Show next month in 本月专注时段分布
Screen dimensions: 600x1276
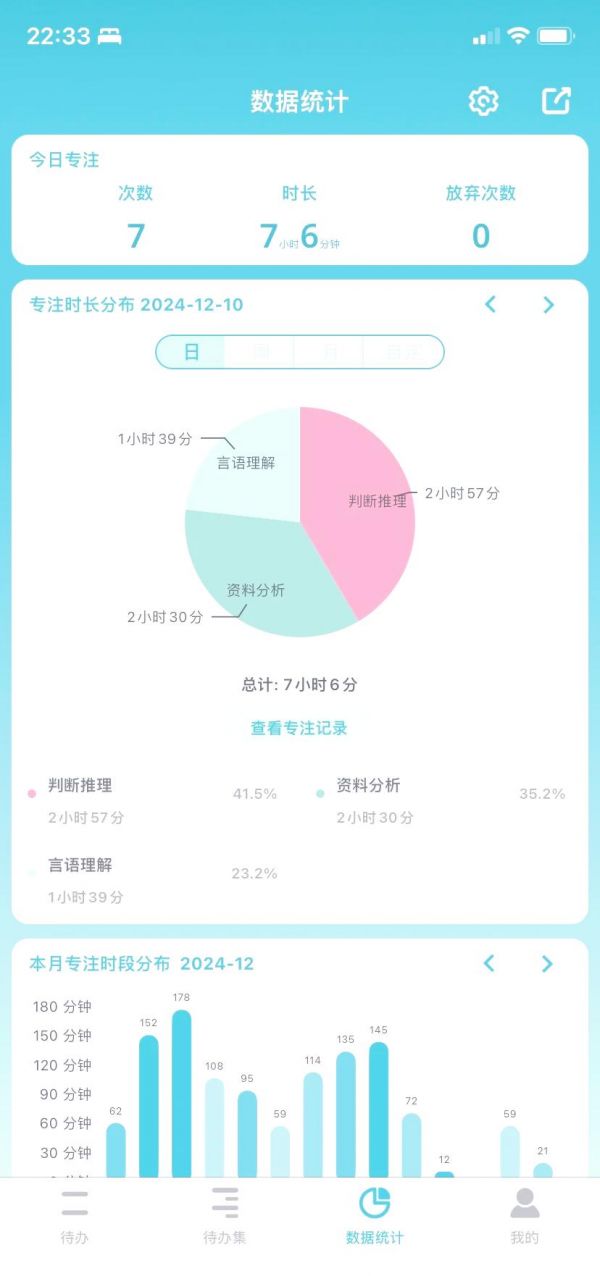(x=547, y=963)
